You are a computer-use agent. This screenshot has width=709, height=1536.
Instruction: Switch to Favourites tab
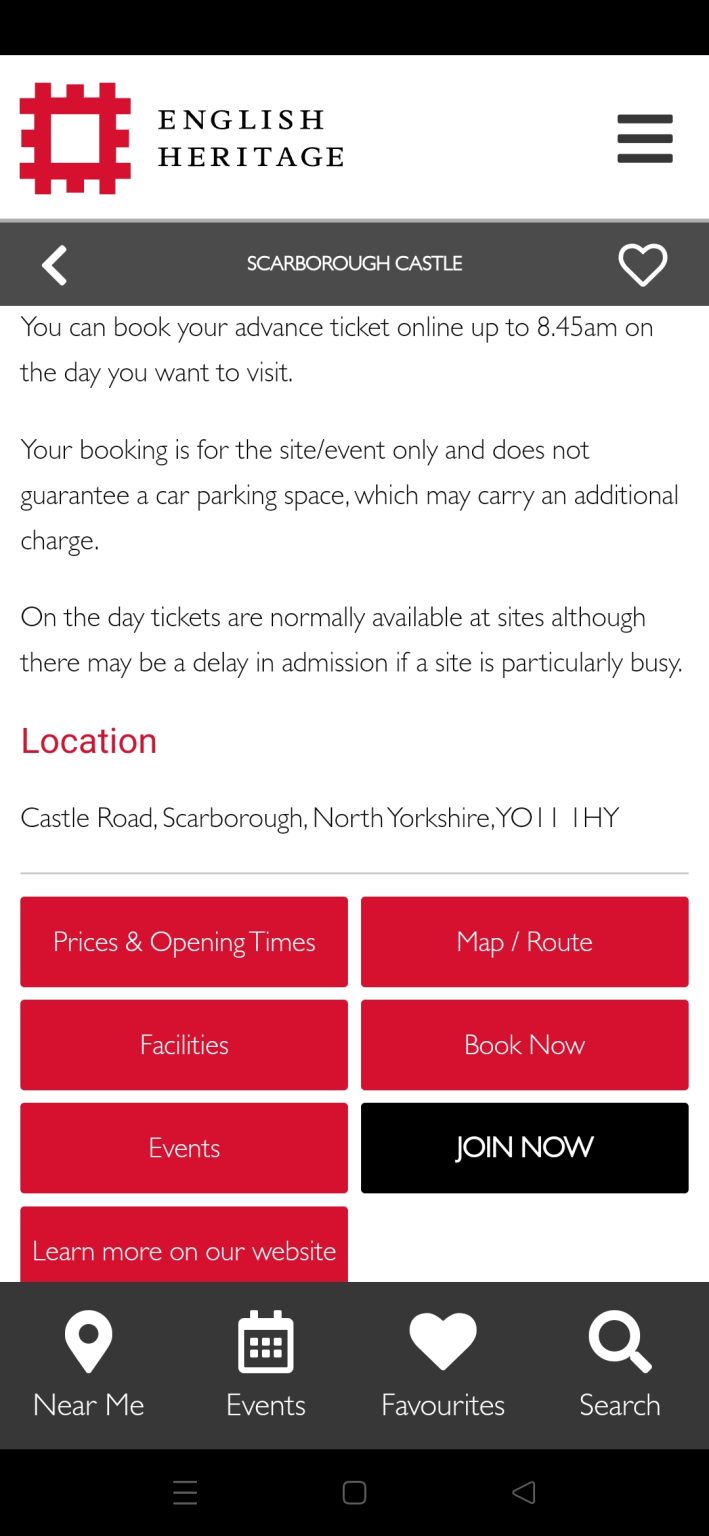click(x=443, y=1365)
